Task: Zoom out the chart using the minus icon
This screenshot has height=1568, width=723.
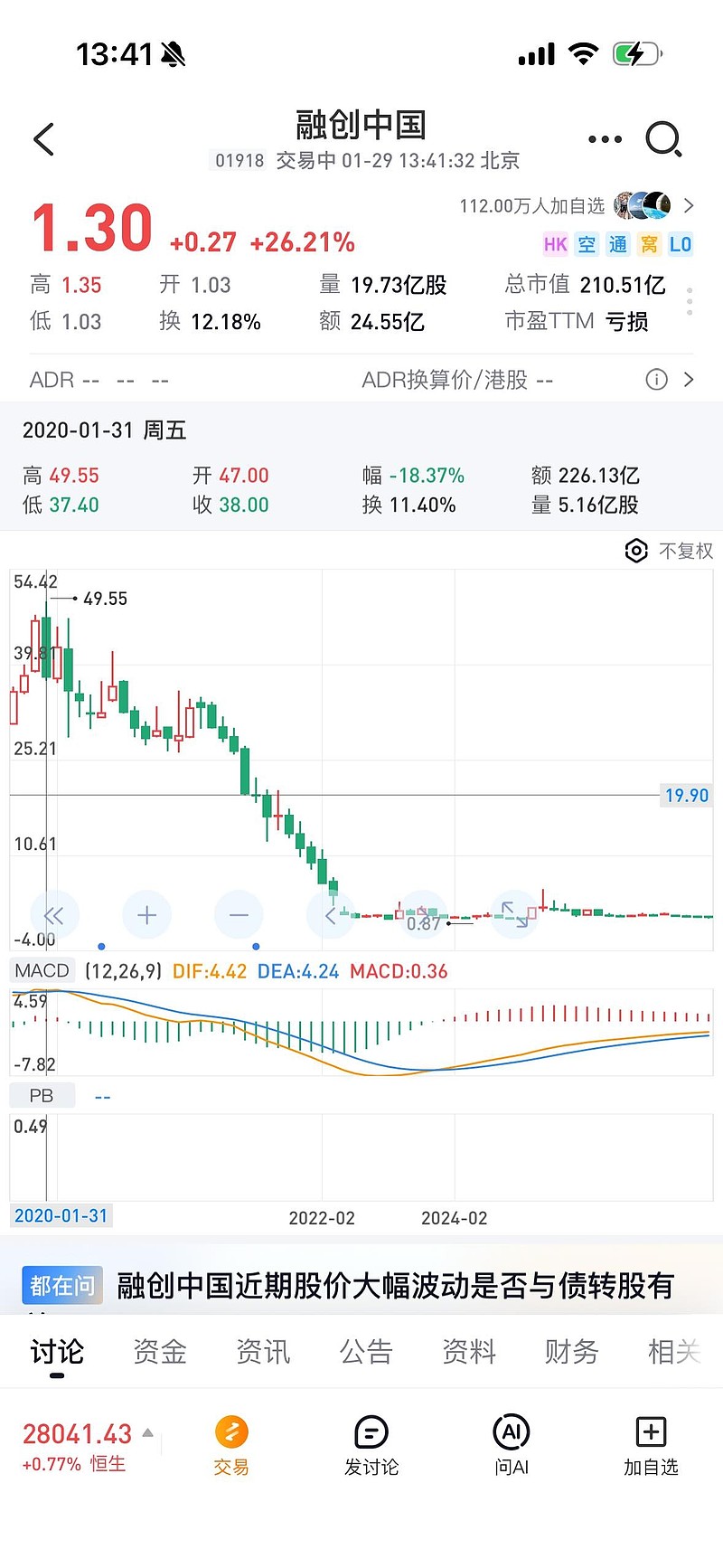Action: tap(238, 915)
